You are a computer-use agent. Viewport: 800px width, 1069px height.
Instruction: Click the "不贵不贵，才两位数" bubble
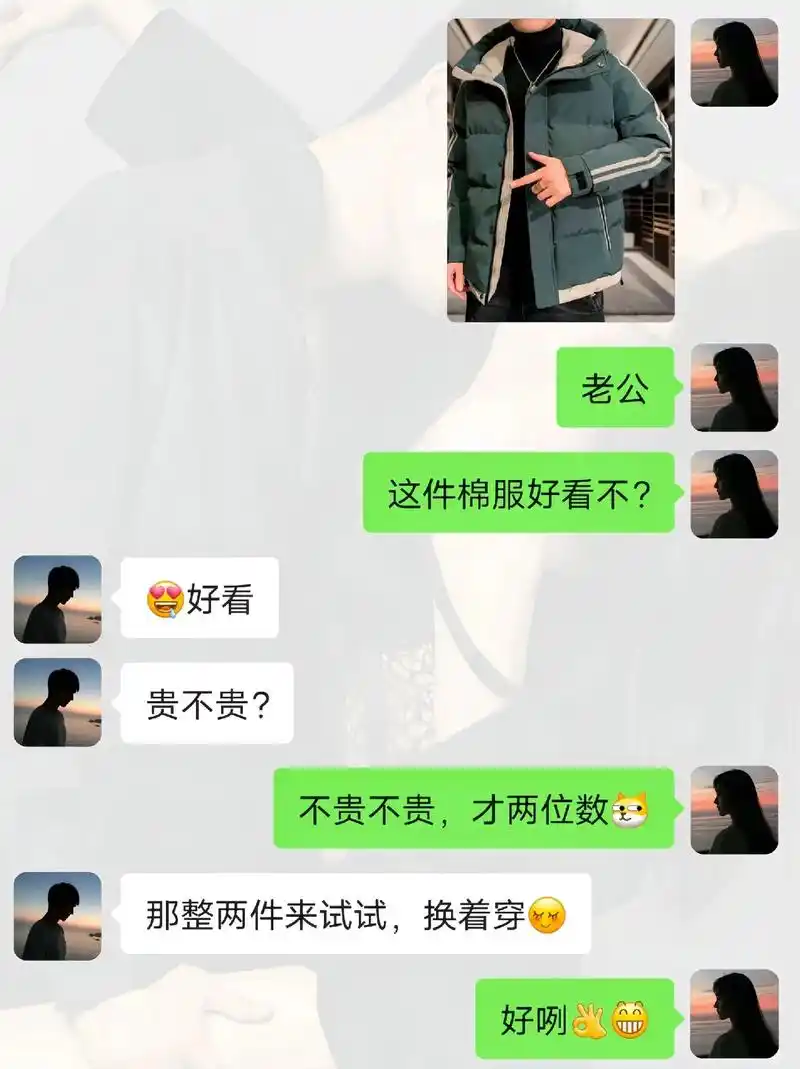pyautogui.click(x=470, y=806)
